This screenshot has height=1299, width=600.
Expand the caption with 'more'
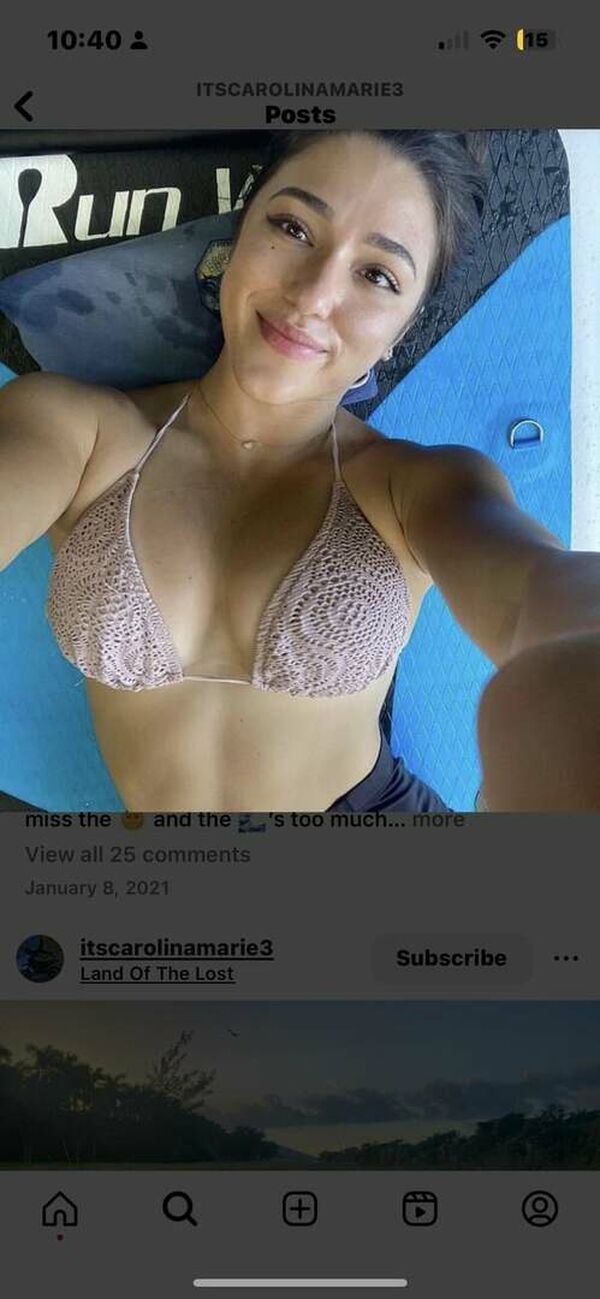[x=438, y=820]
